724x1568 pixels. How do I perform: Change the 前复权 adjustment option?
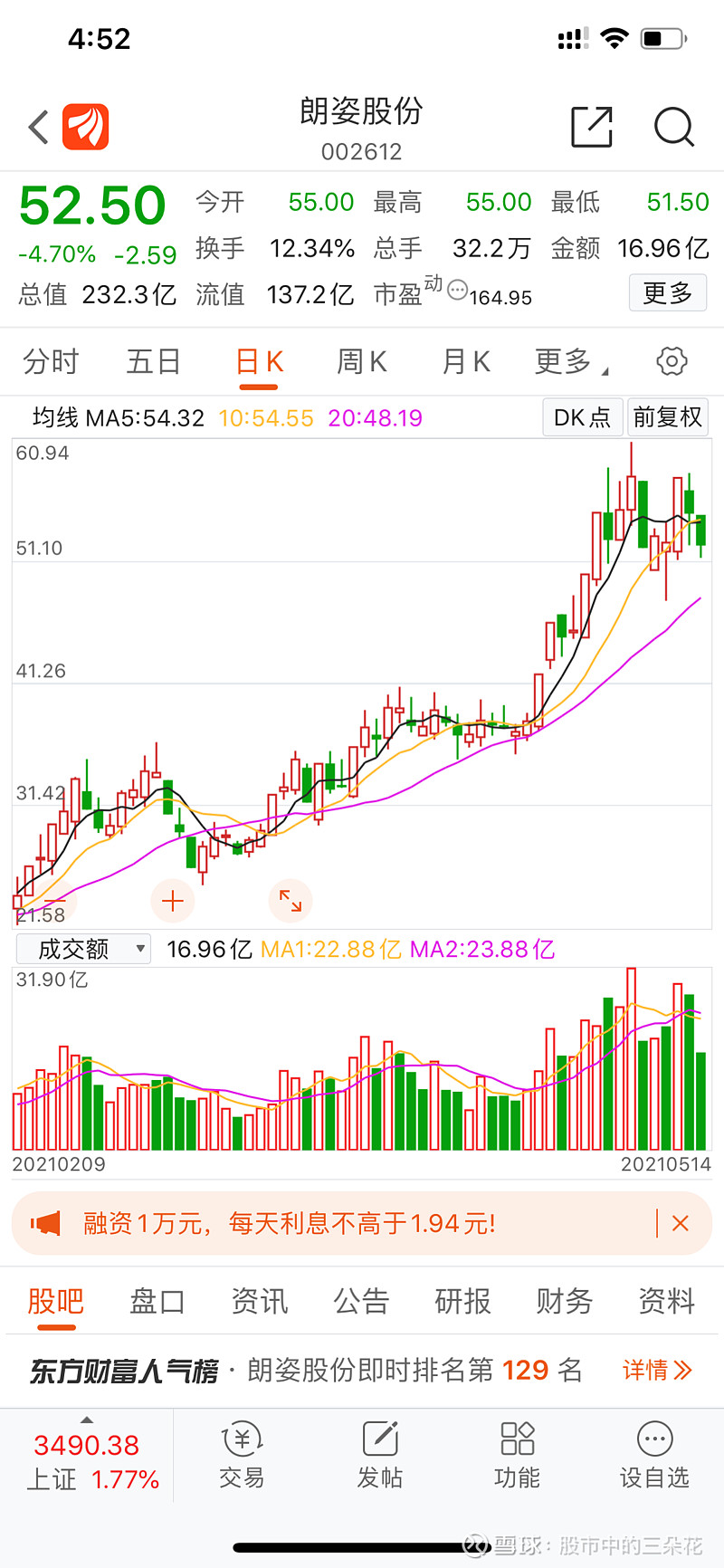click(x=667, y=417)
